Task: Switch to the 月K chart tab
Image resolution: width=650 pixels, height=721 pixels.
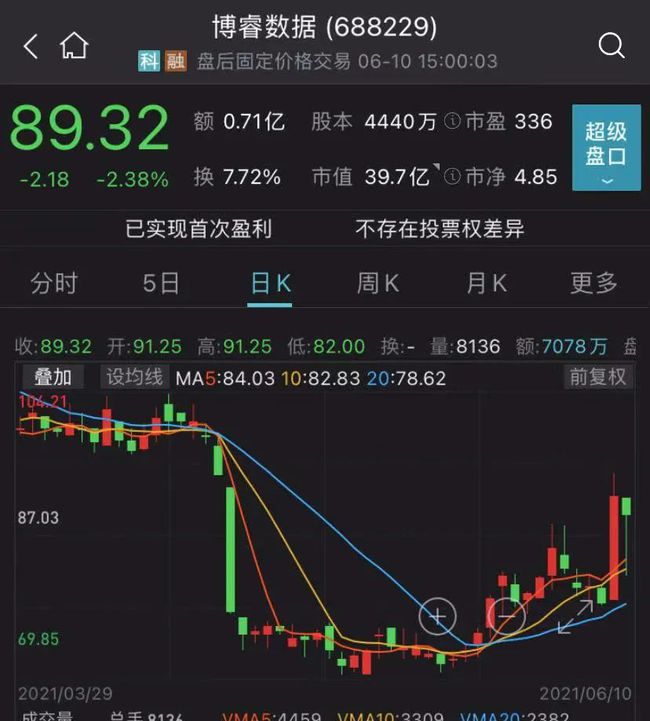Action: pyautogui.click(x=486, y=283)
